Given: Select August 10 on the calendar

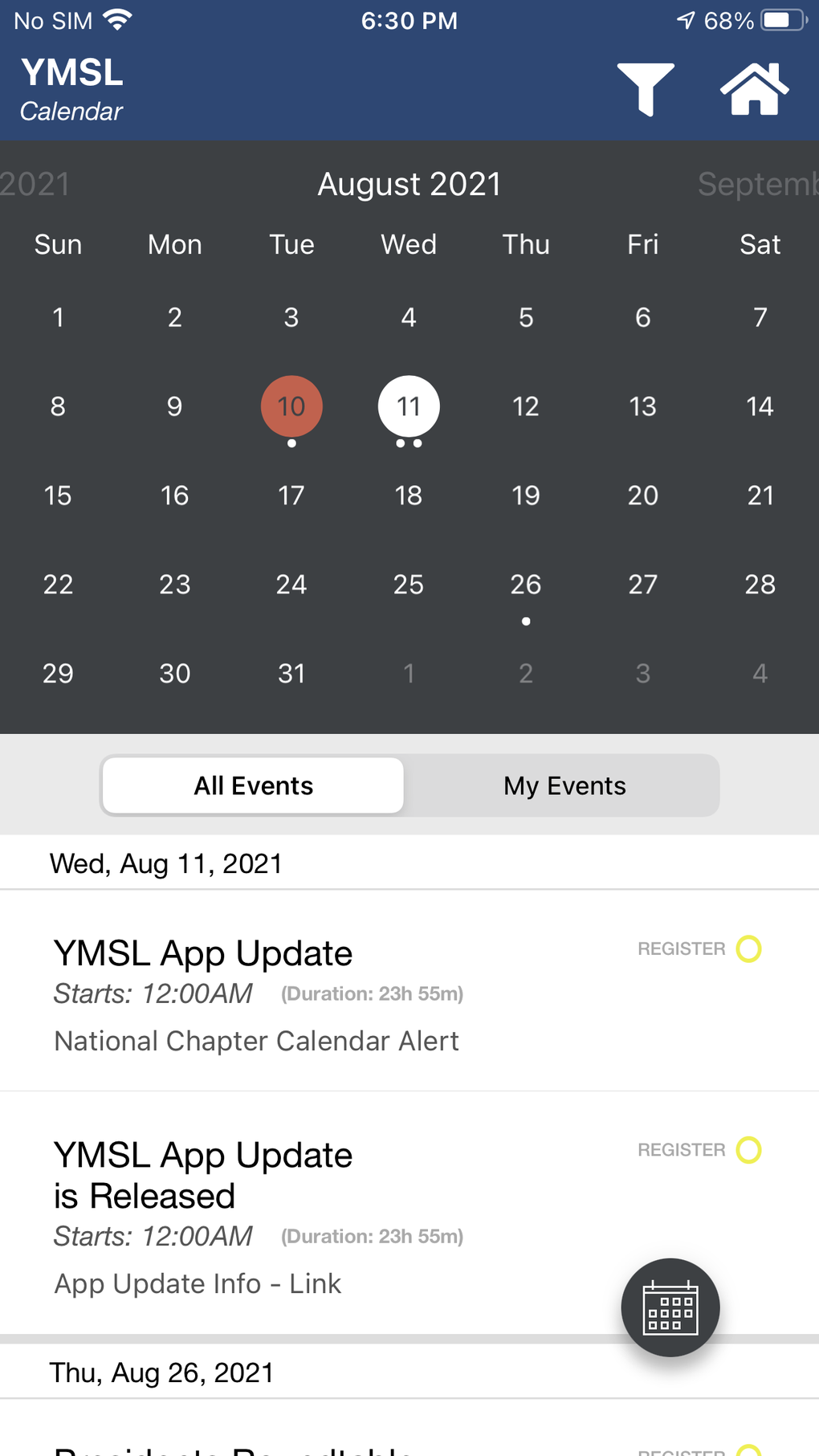Looking at the screenshot, I should [291, 406].
